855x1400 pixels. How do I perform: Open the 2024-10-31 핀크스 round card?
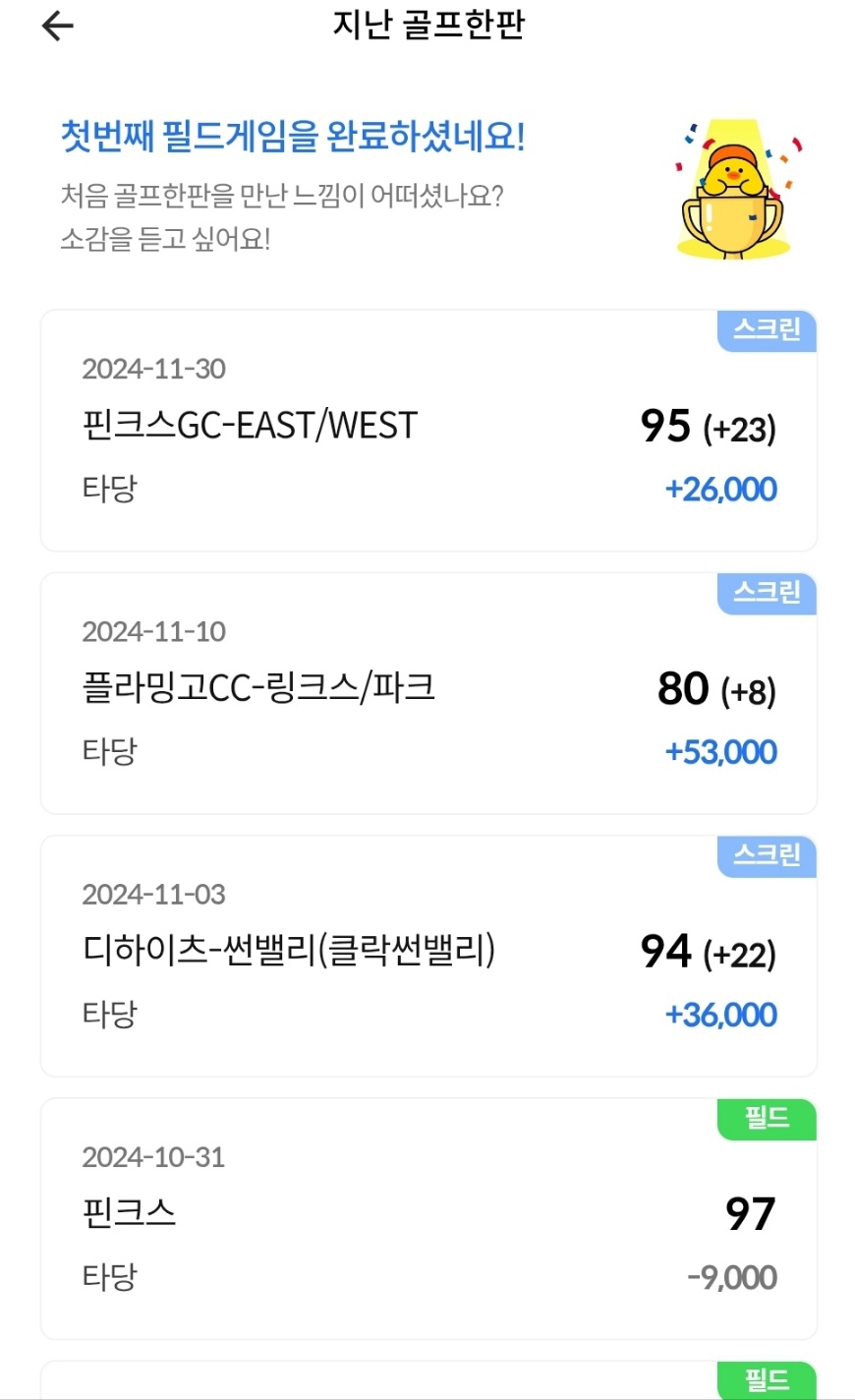(427, 1215)
